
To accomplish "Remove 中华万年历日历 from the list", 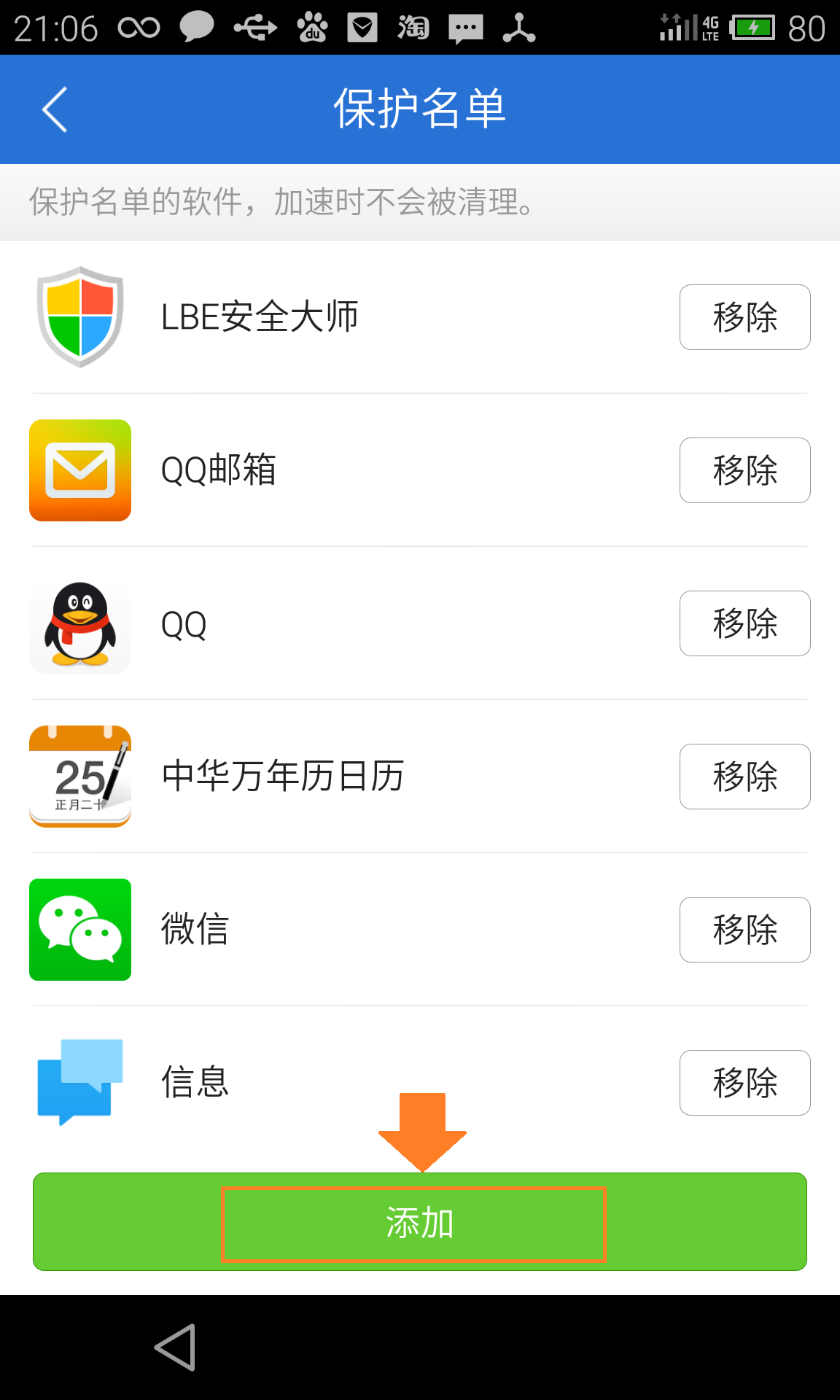I will coord(744,777).
